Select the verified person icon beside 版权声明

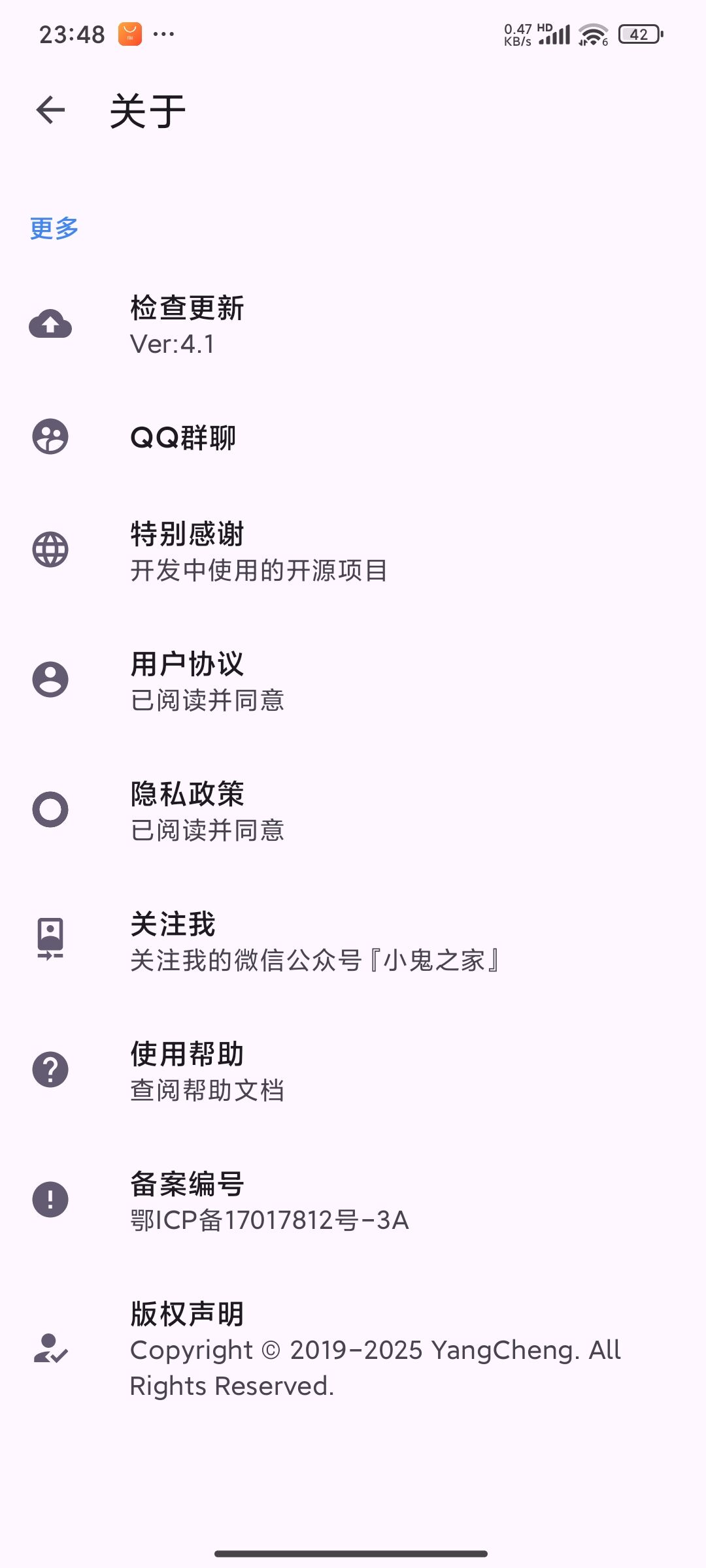[49, 1348]
